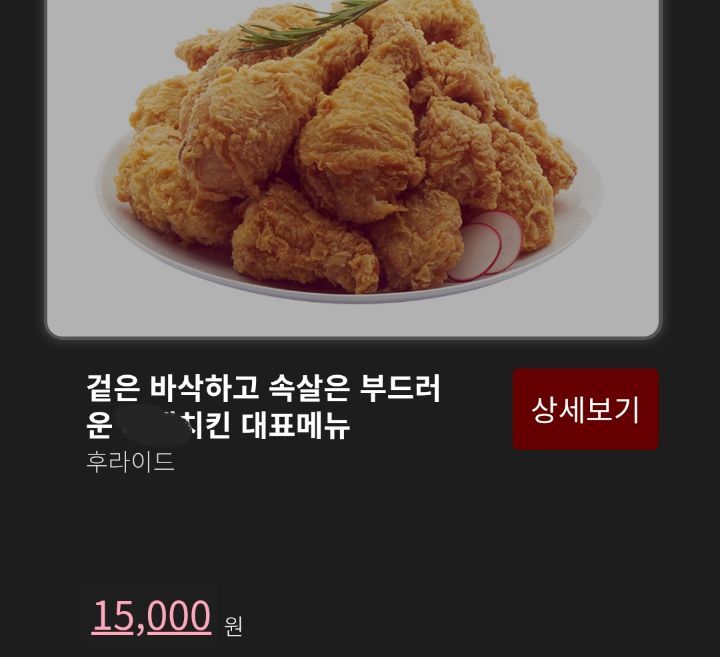Tap the 상세보기 button
Image resolution: width=720 pixels, height=657 pixels.
pos(585,409)
